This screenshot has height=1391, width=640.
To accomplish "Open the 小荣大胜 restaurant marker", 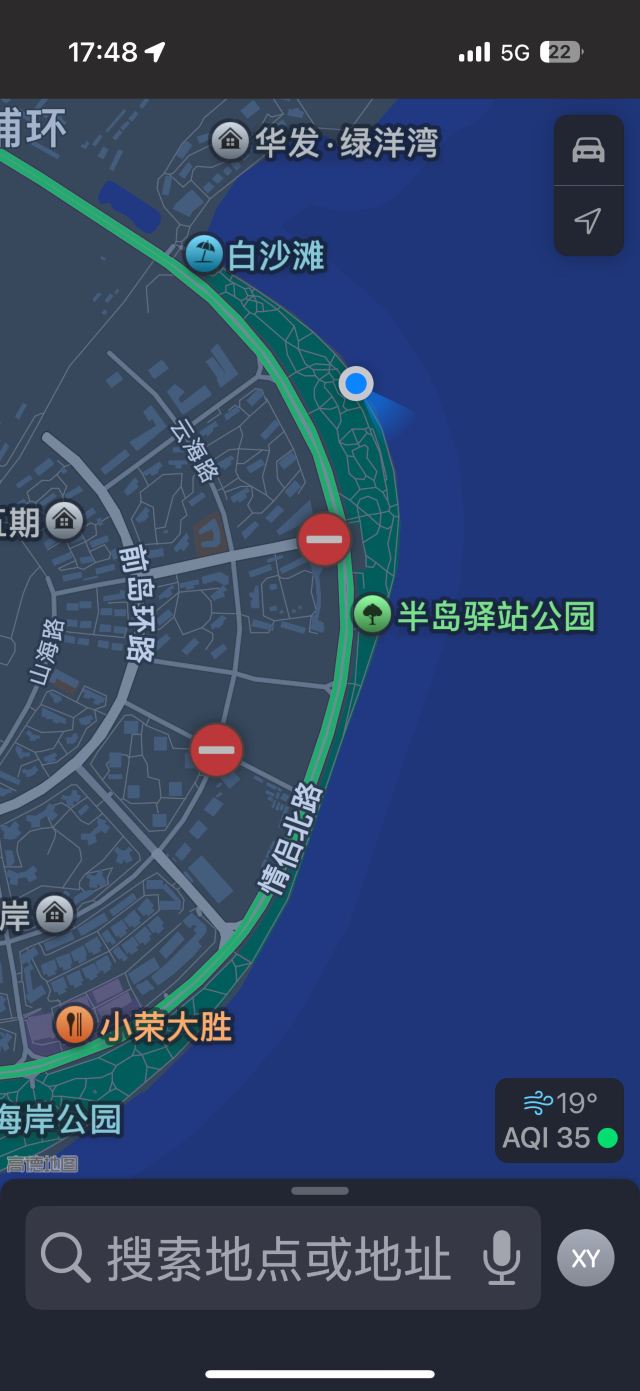I will (75, 1025).
